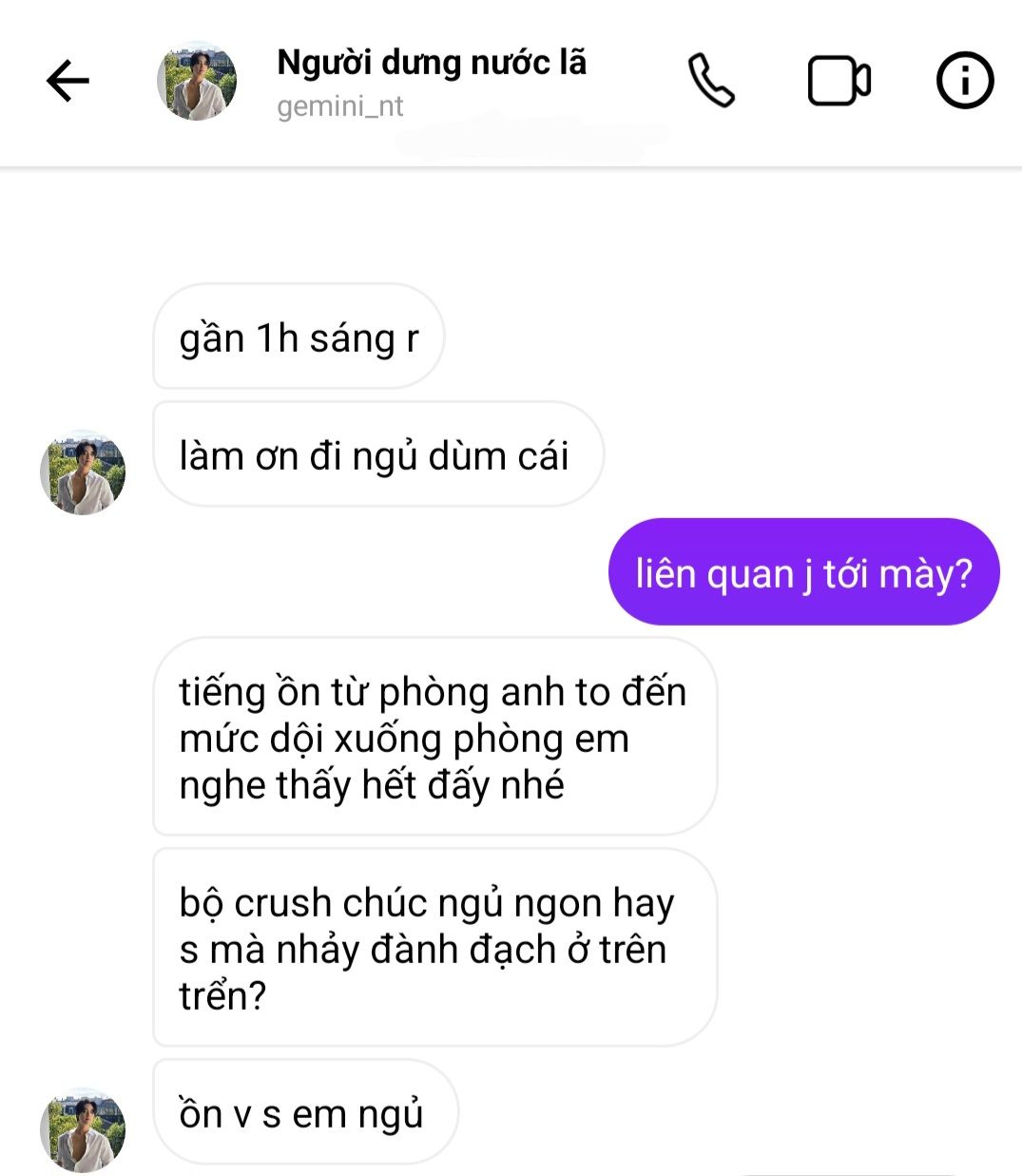Tap sender avatar beside 'ồn v s em ngủ'
Screen dimensions: 1022x1176
coord(83,1128)
